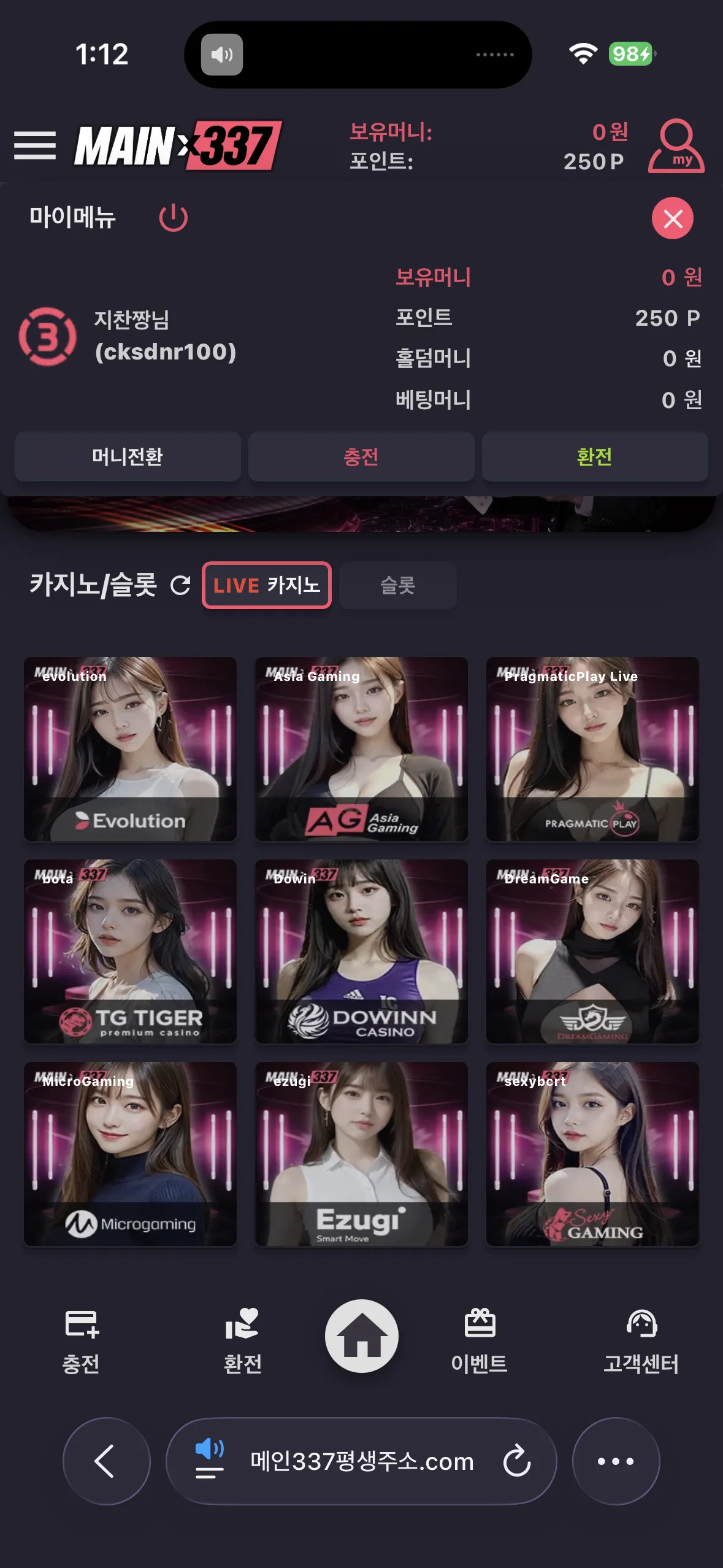The width and height of the screenshot is (723, 1568).
Task: Tap the 환전 button in 마이메뉴
Action: pos(594,457)
